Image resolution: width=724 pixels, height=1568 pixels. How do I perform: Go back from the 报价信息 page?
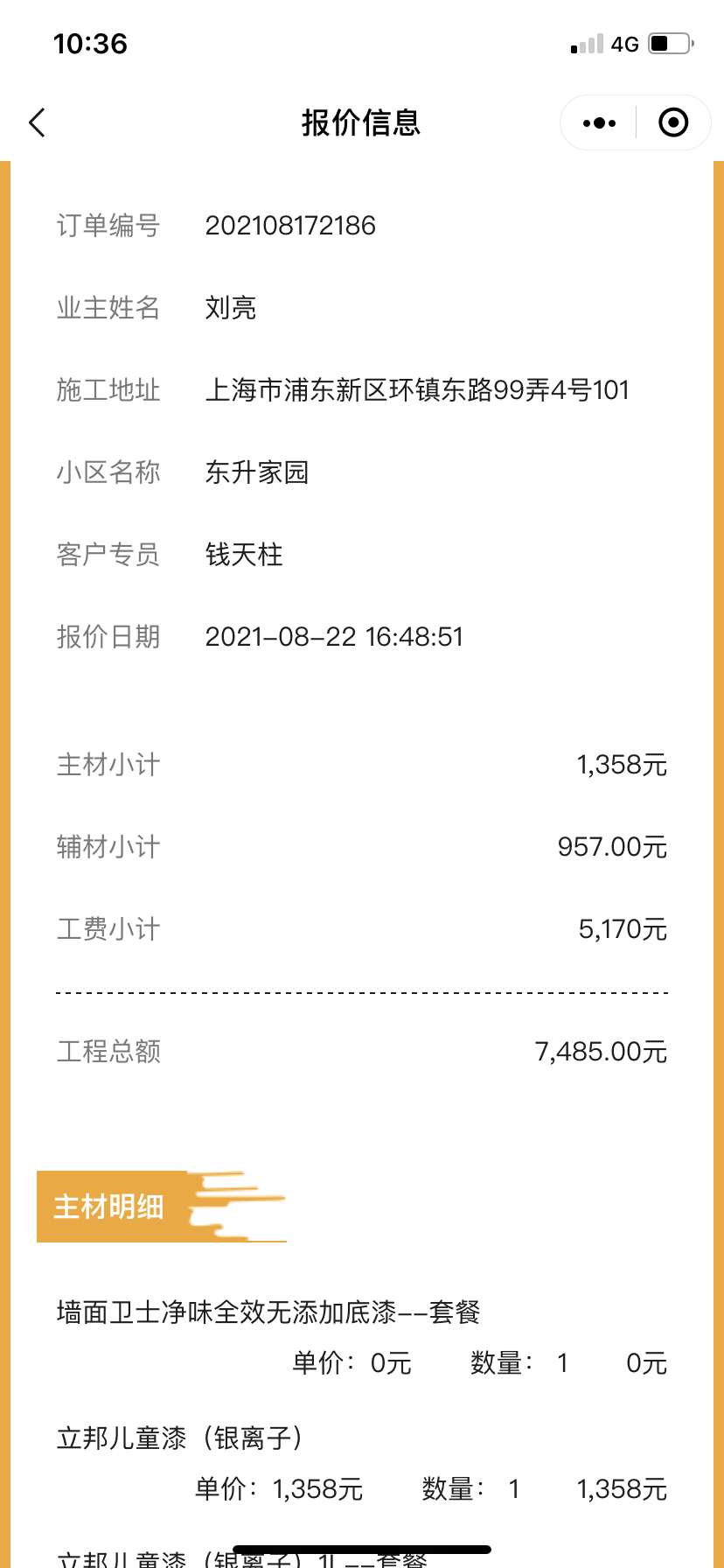pyautogui.click(x=37, y=123)
